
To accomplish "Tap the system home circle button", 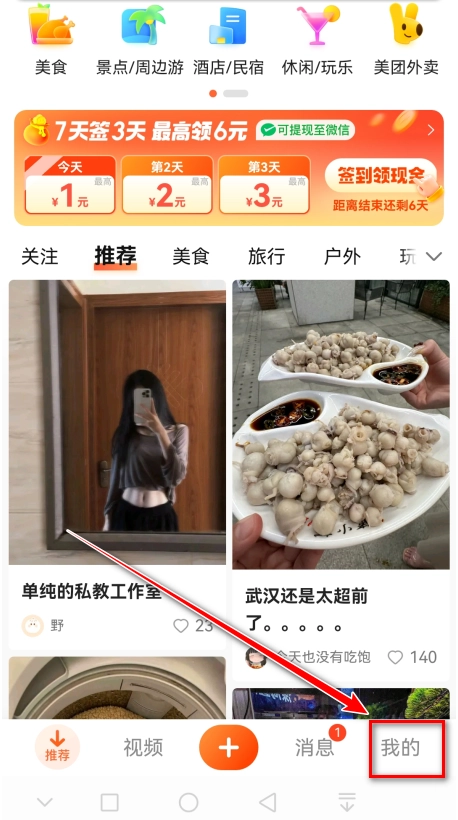I will coord(189,802).
